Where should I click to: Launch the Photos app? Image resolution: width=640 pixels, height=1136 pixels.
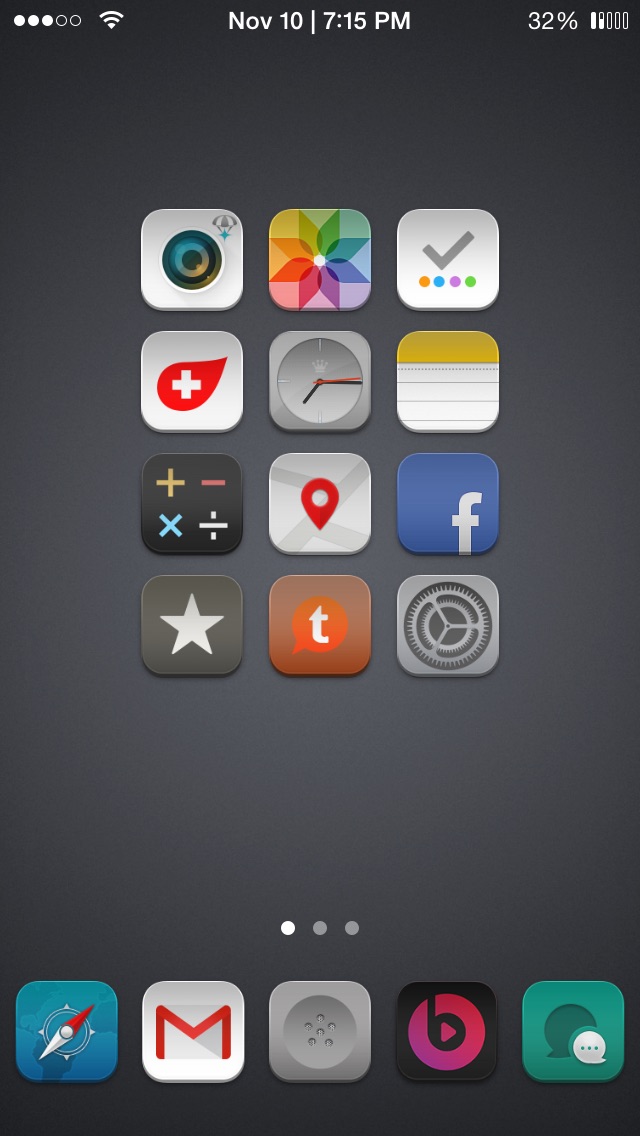pyautogui.click(x=320, y=259)
